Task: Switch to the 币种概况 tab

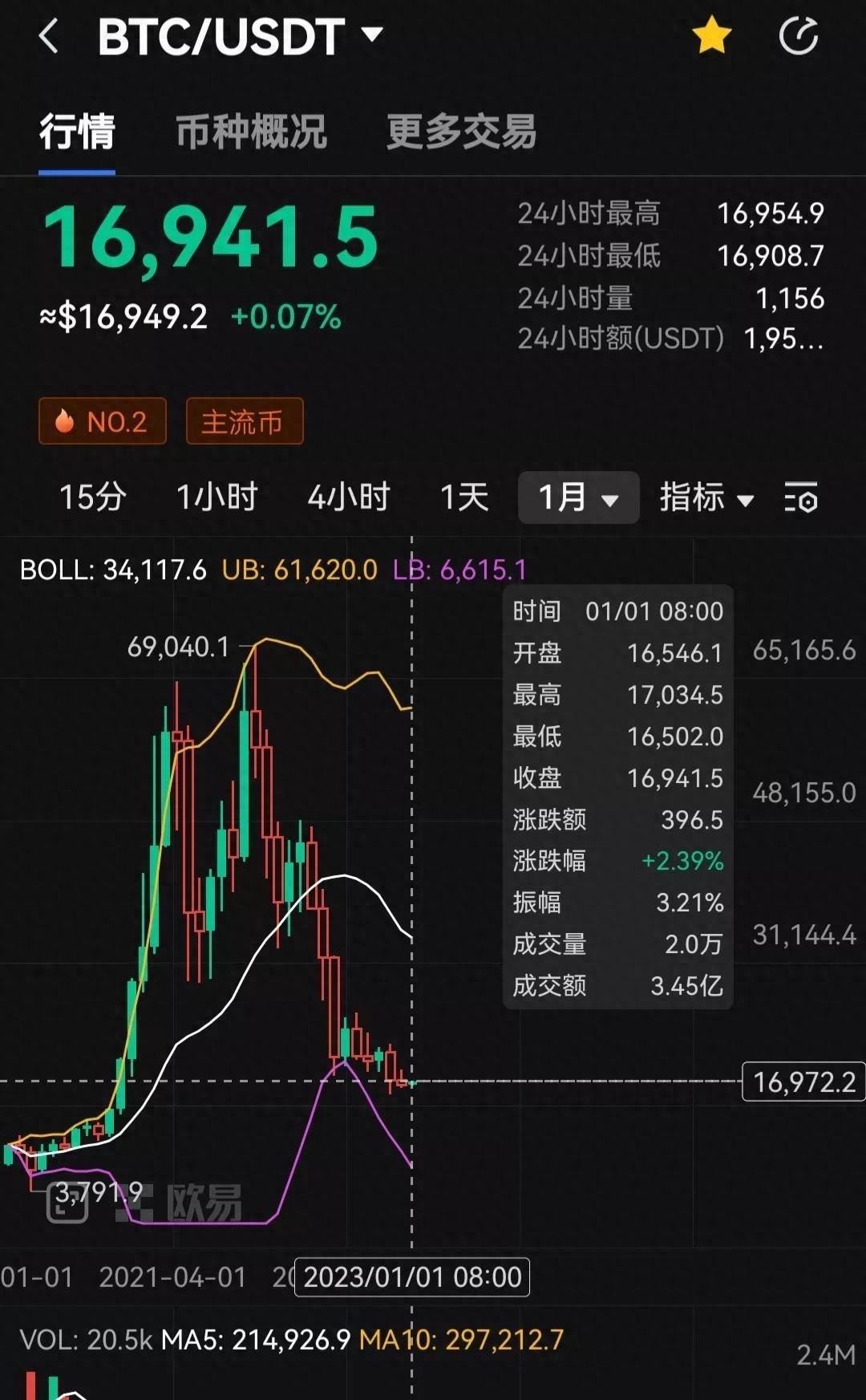Action: coord(251,132)
